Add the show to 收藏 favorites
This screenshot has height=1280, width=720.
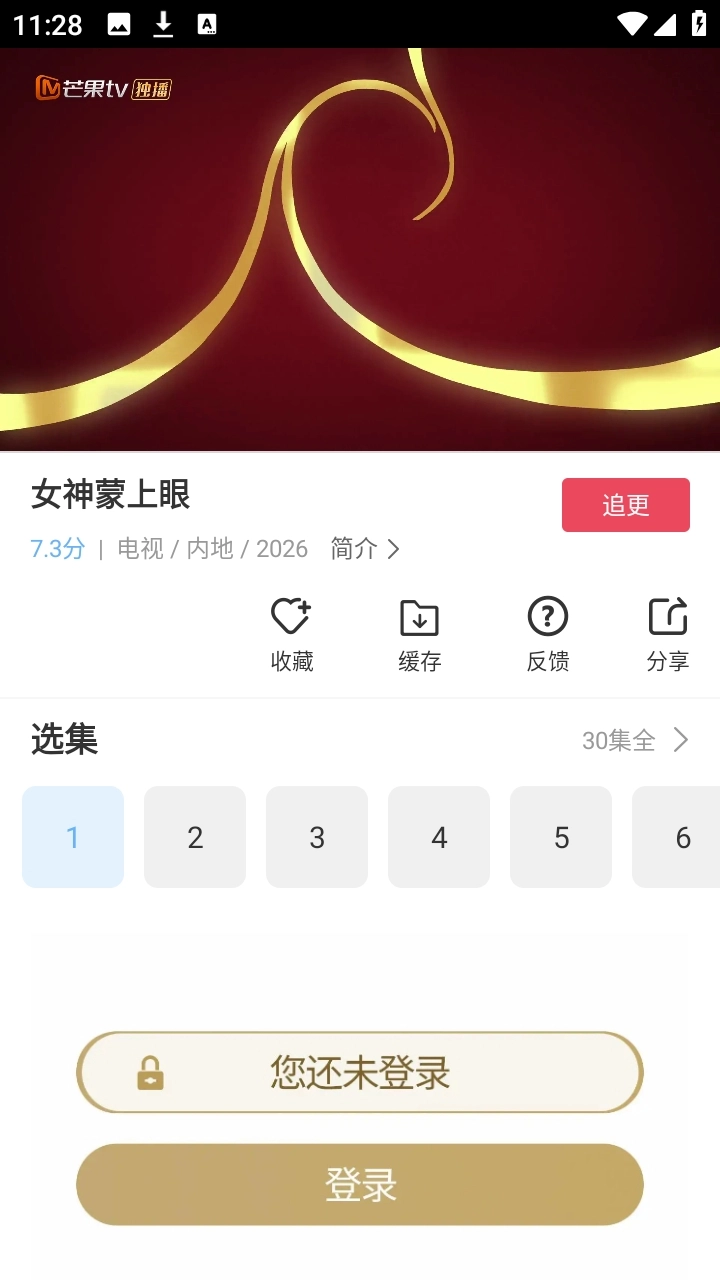pyautogui.click(x=292, y=634)
